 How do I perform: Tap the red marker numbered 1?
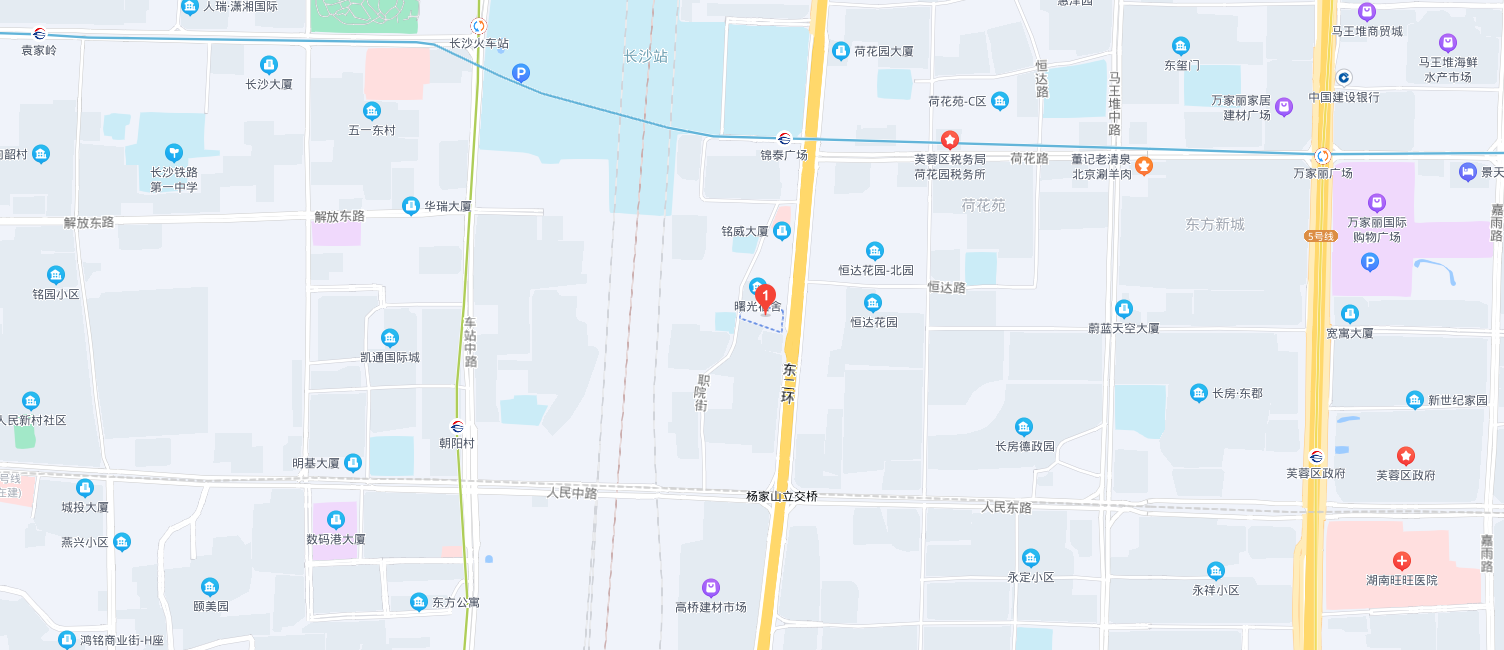pyautogui.click(x=765, y=296)
